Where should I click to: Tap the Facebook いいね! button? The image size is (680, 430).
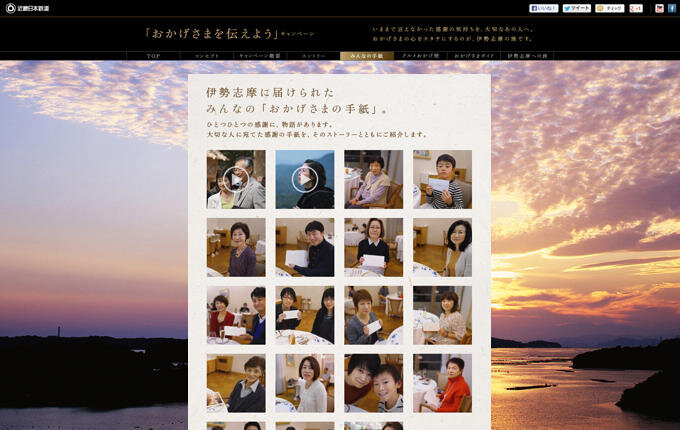[x=544, y=8]
